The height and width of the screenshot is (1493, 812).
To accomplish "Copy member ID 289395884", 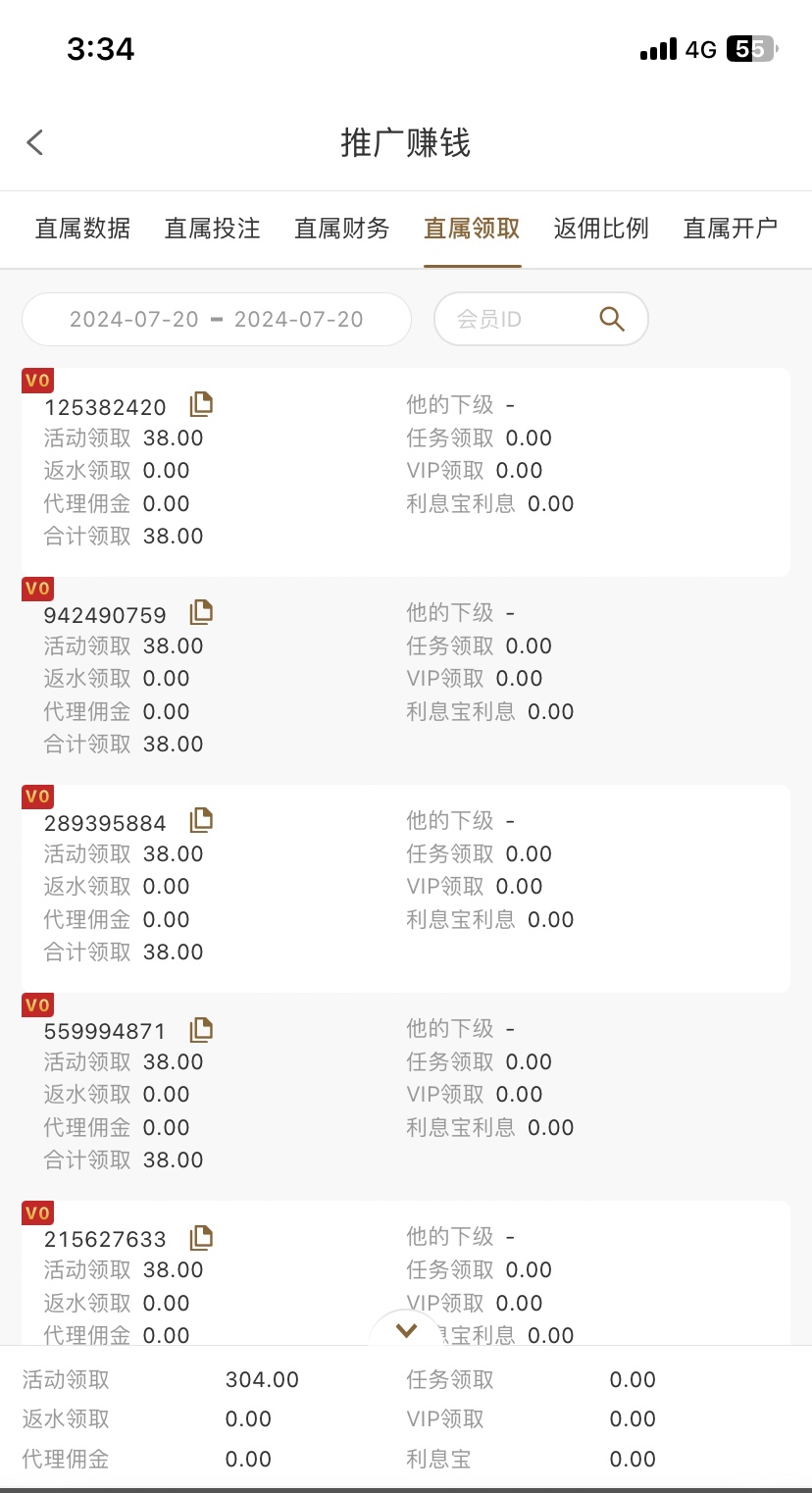I will tap(201, 820).
